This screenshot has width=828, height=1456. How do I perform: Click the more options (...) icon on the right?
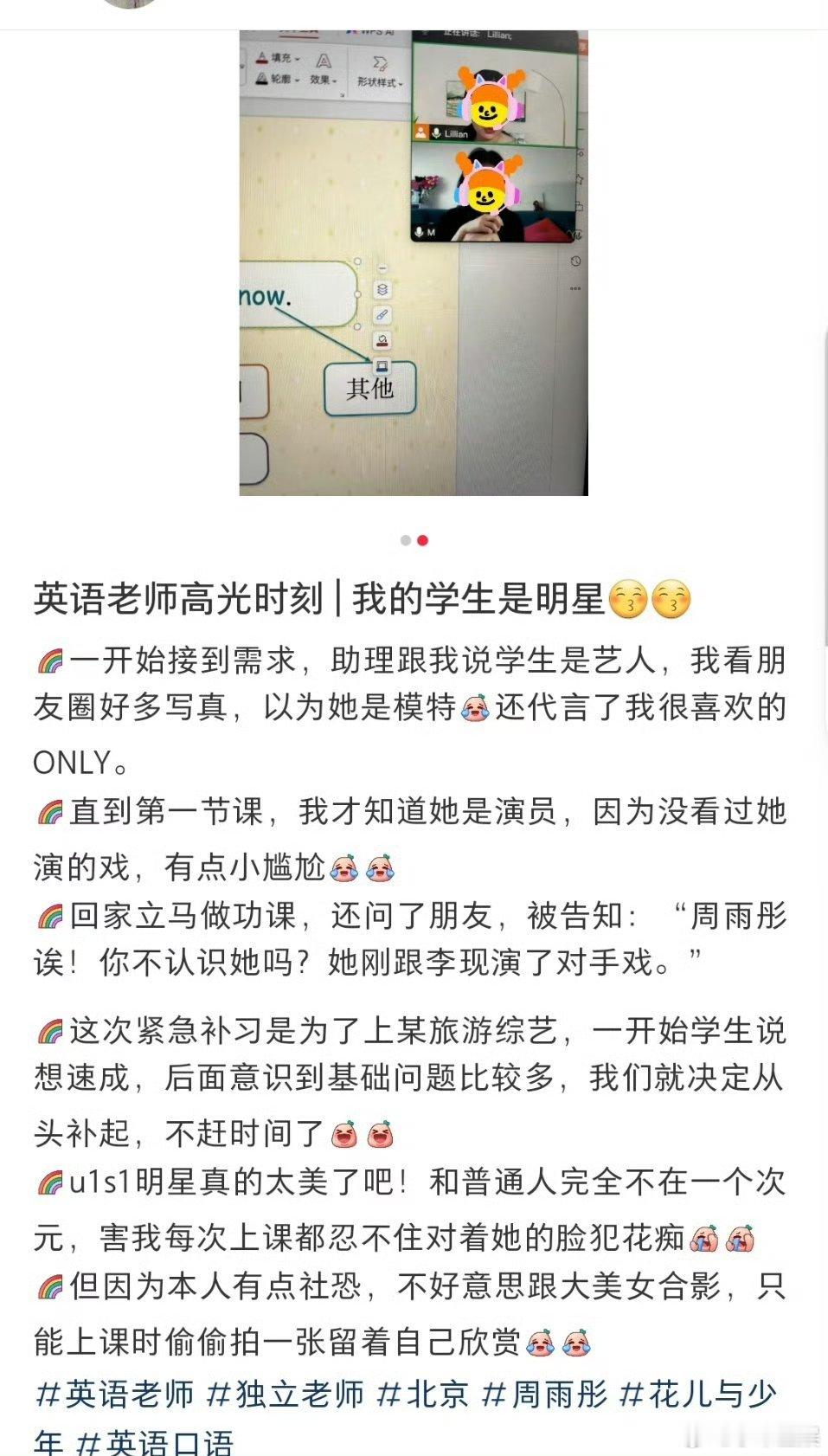[575, 289]
